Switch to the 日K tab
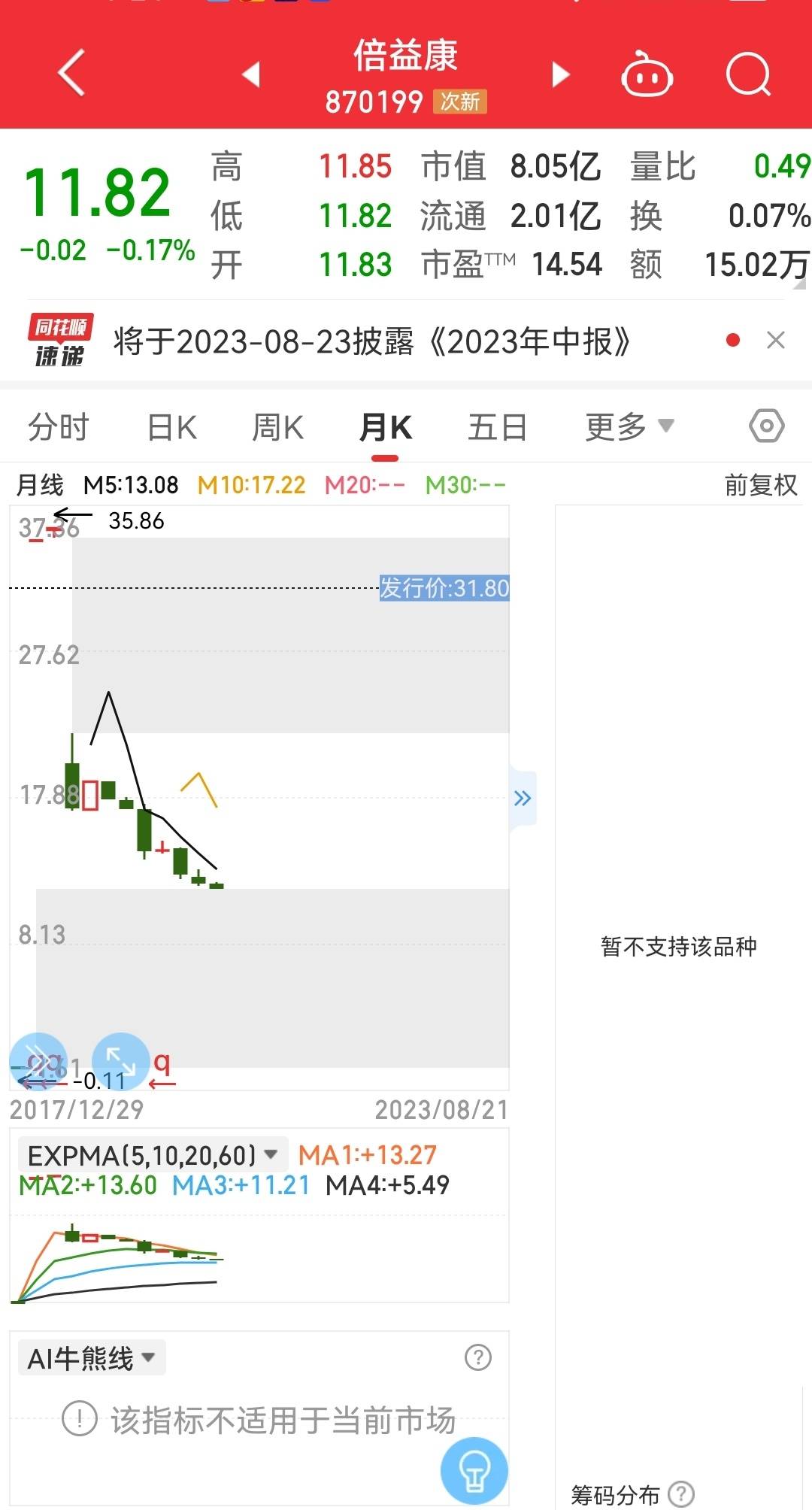This screenshot has width=812, height=1510. point(172,427)
